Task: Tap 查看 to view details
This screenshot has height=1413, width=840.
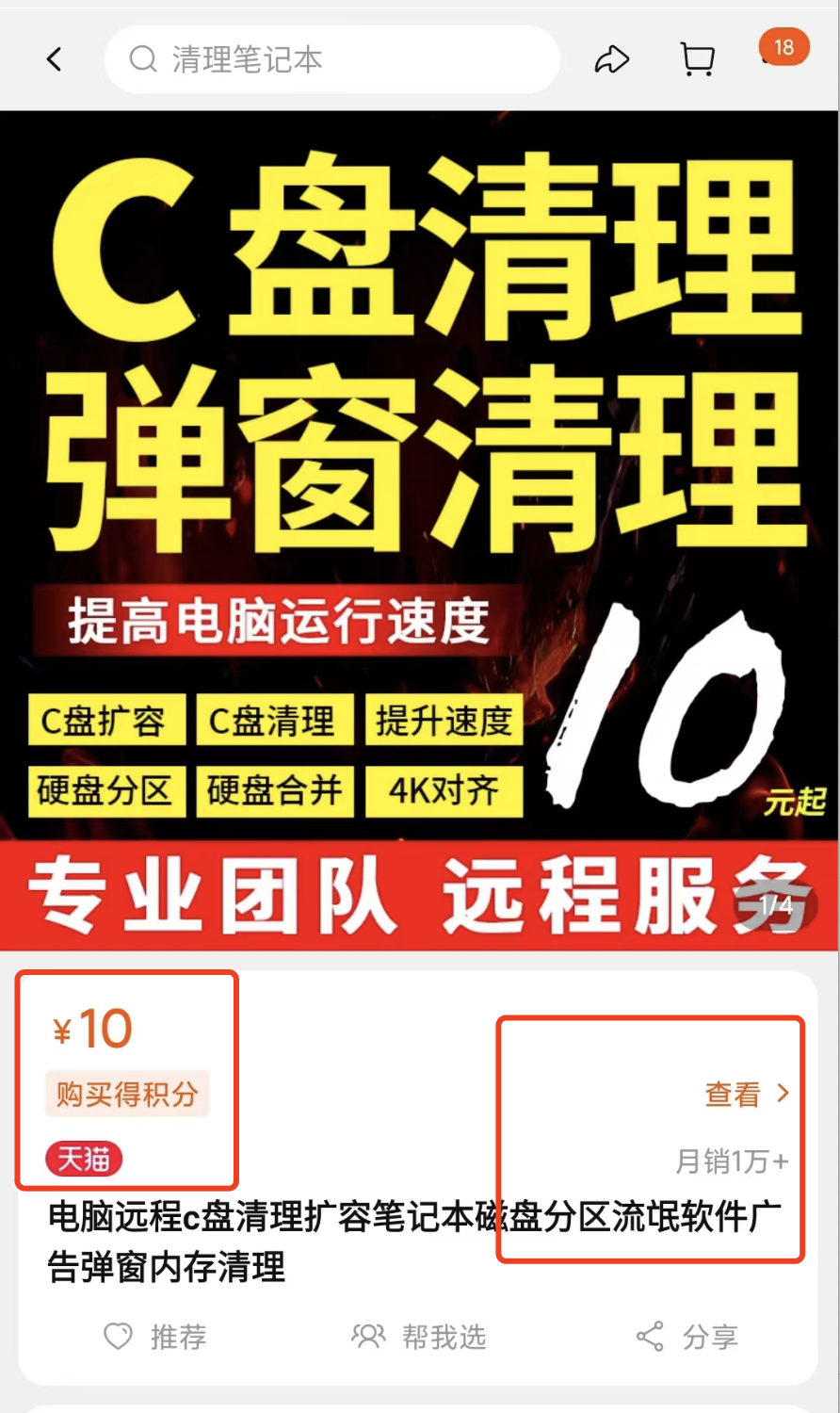Action: point(747,1094)
